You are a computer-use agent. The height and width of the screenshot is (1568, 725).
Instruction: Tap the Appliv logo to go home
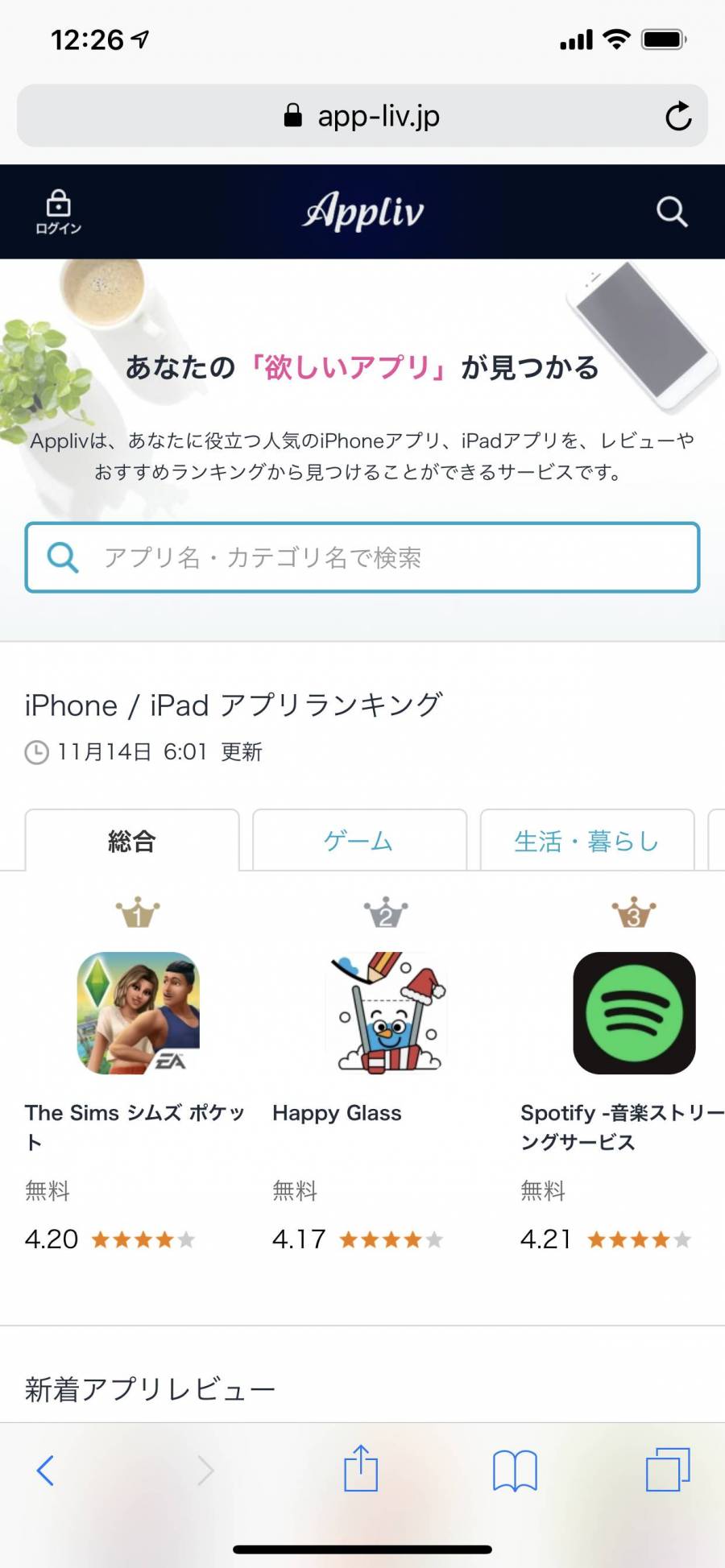[x=362, y=212]
